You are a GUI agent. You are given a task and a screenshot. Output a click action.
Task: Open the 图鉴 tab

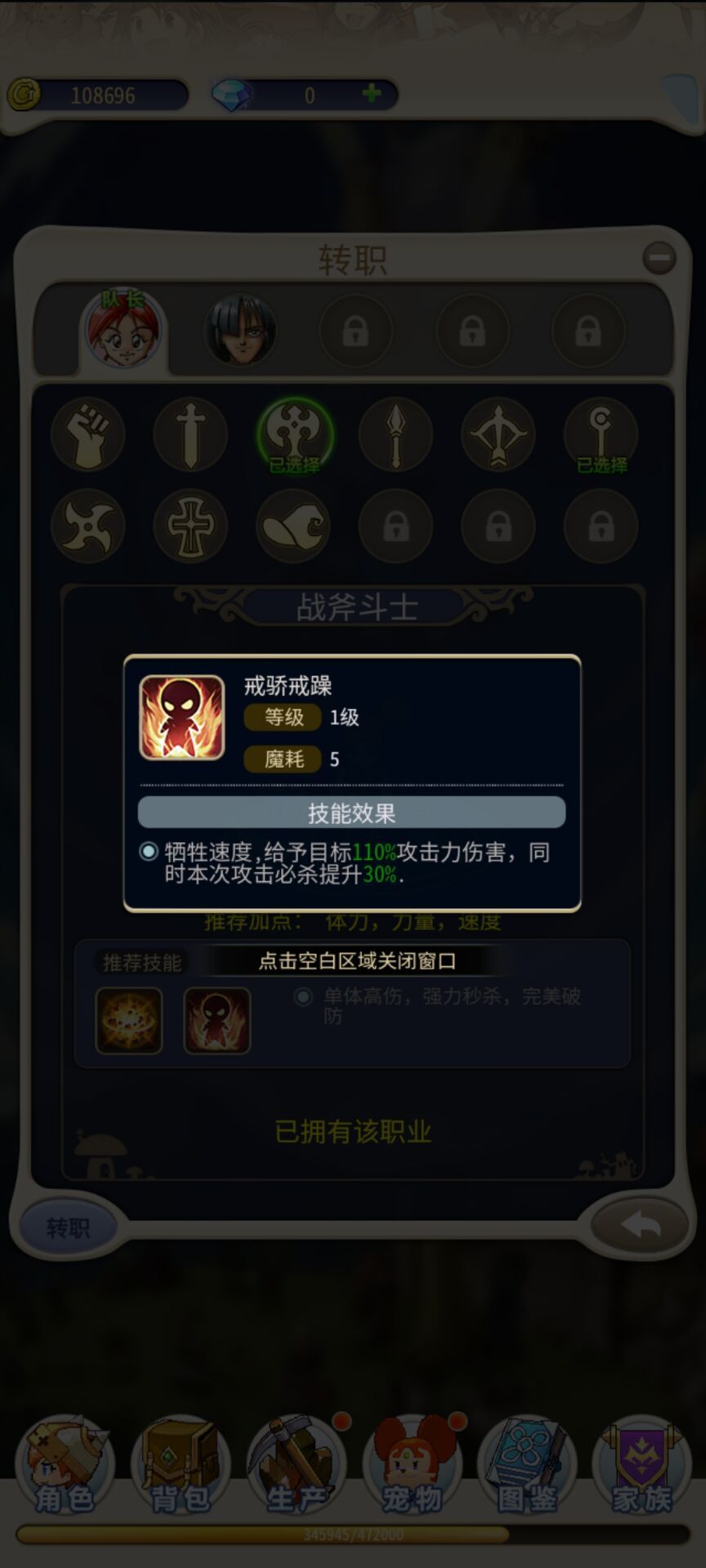[x=527, y=1466]
